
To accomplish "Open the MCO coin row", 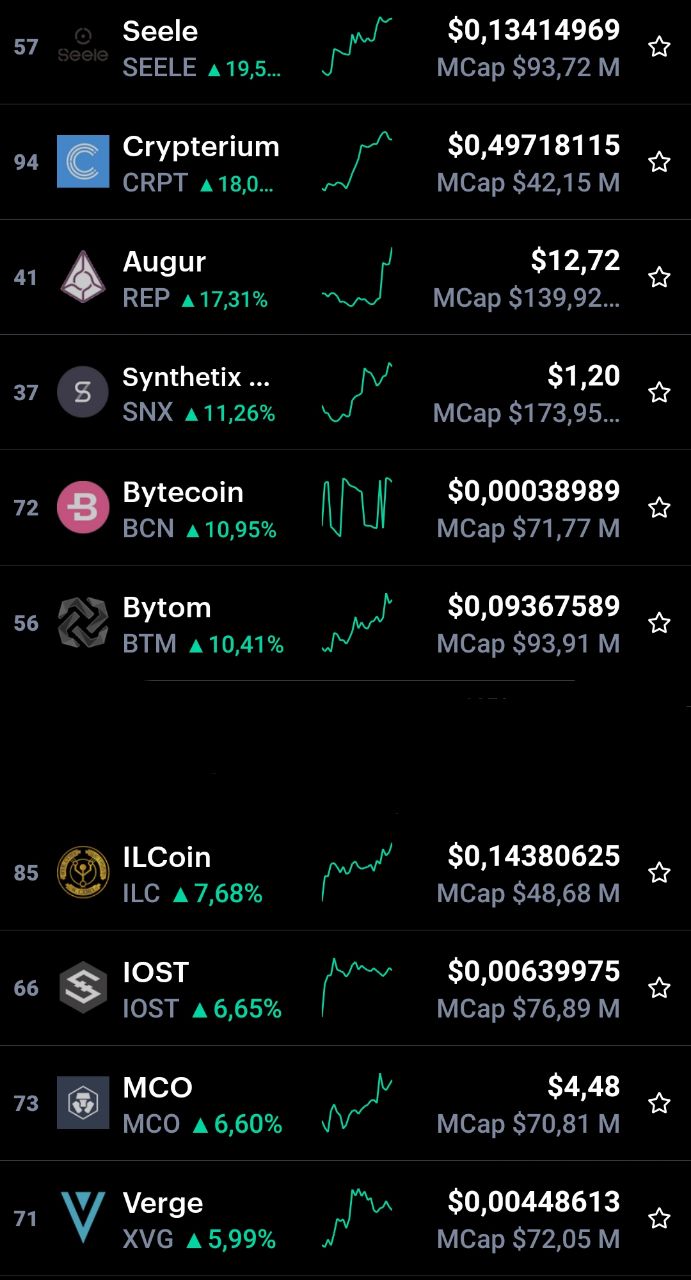I will click(x=345, y=1103).
